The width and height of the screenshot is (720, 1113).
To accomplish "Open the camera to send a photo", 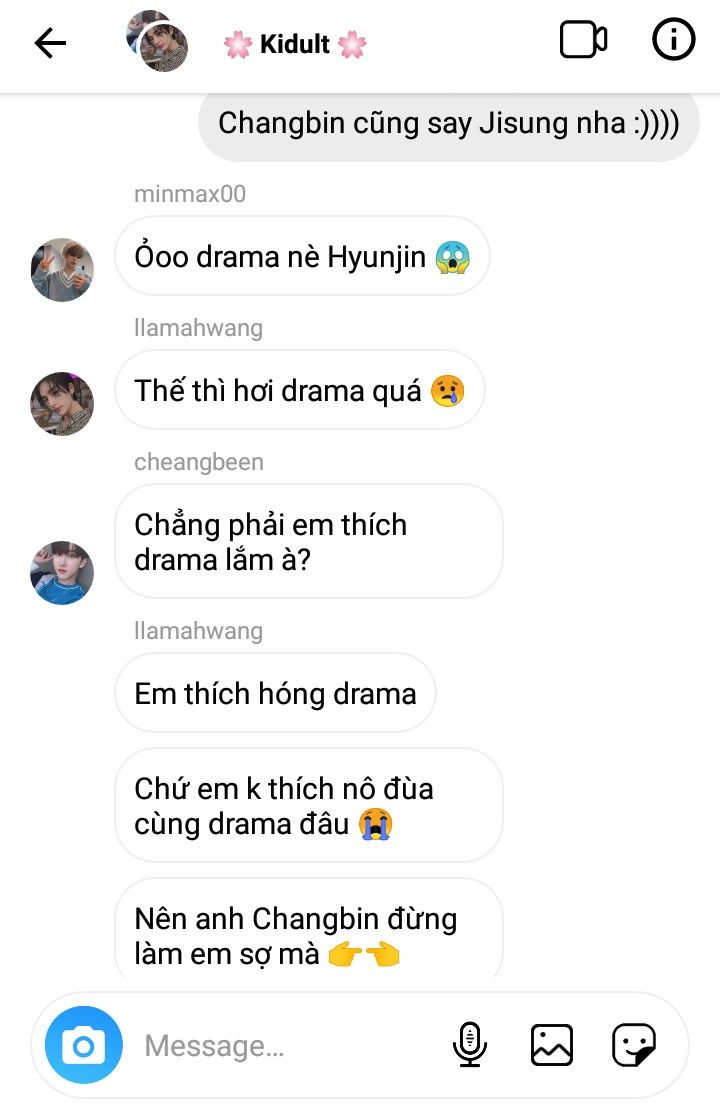I will 84,1046.
